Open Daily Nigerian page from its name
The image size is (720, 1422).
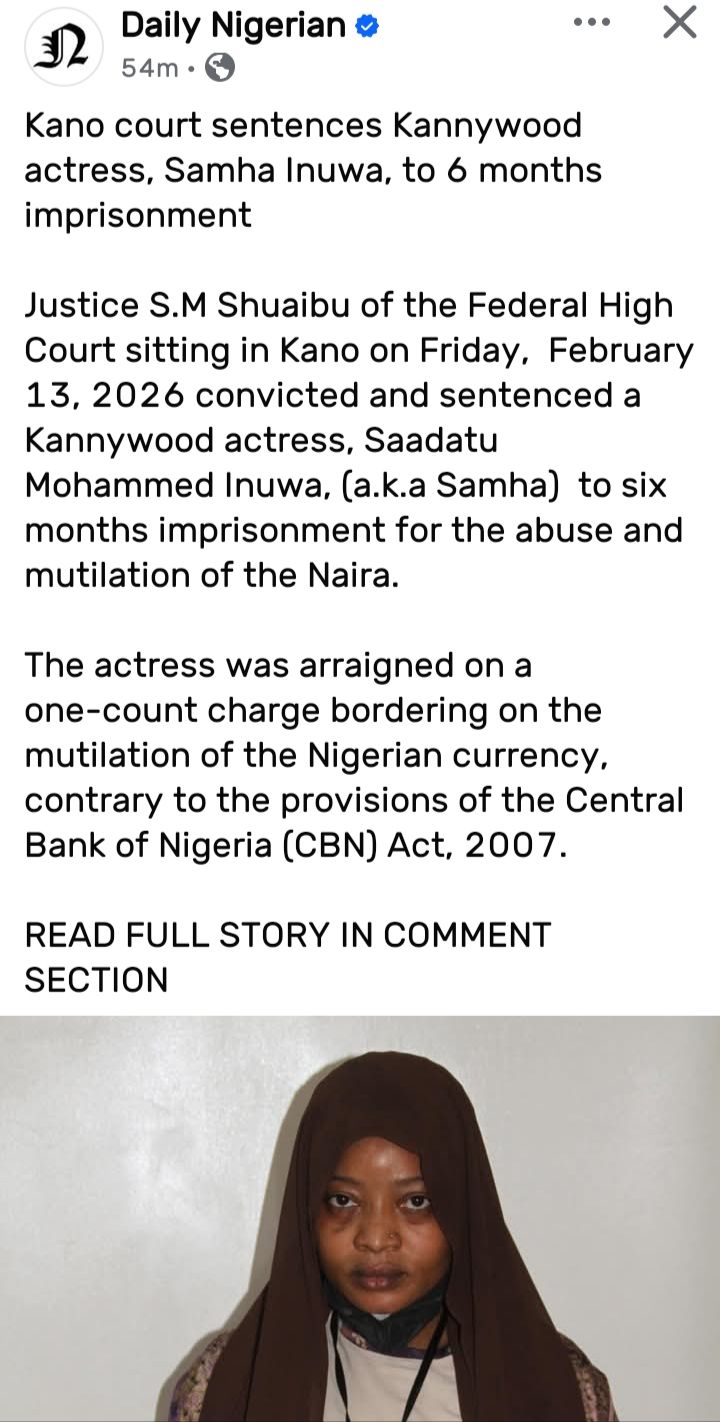233,26
